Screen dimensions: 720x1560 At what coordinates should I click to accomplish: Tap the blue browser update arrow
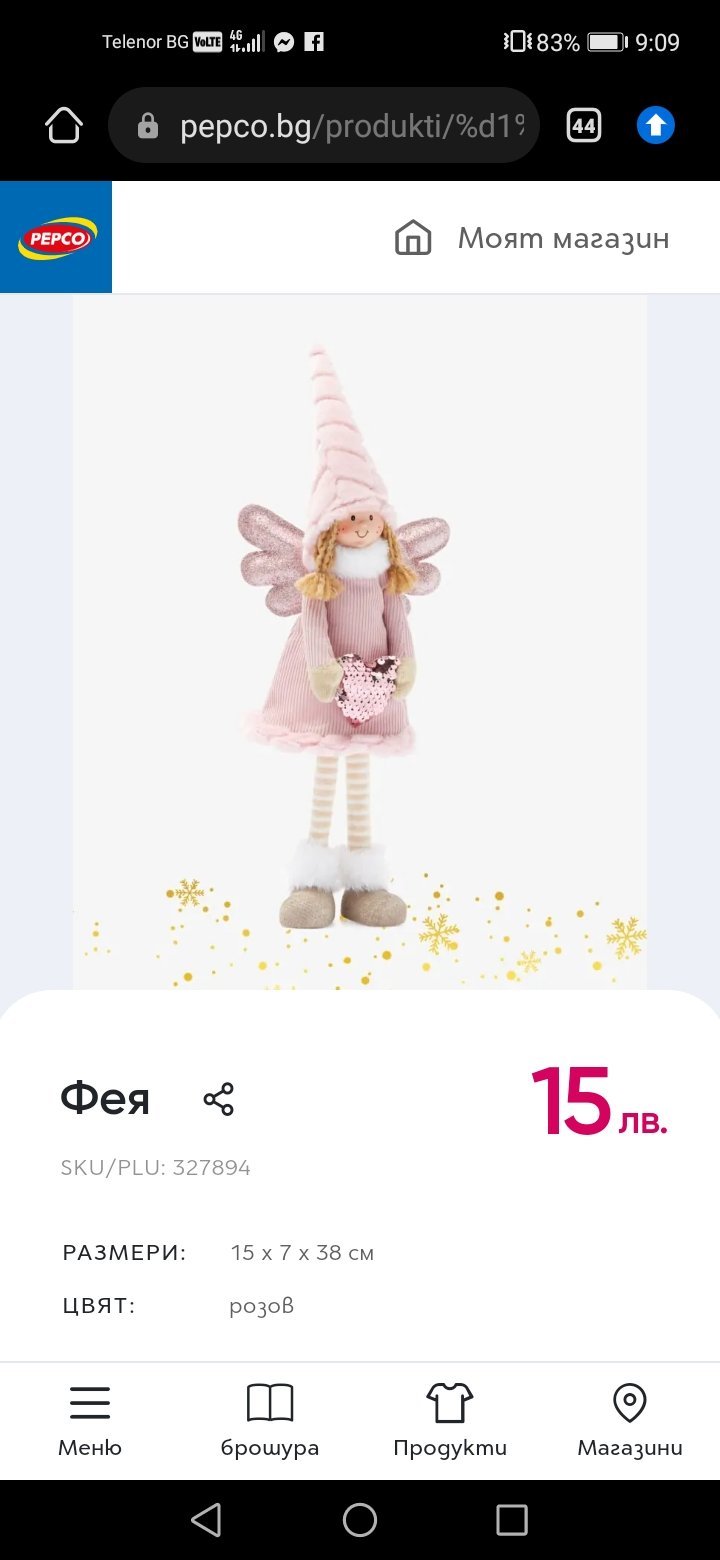[x=656, y=125]
